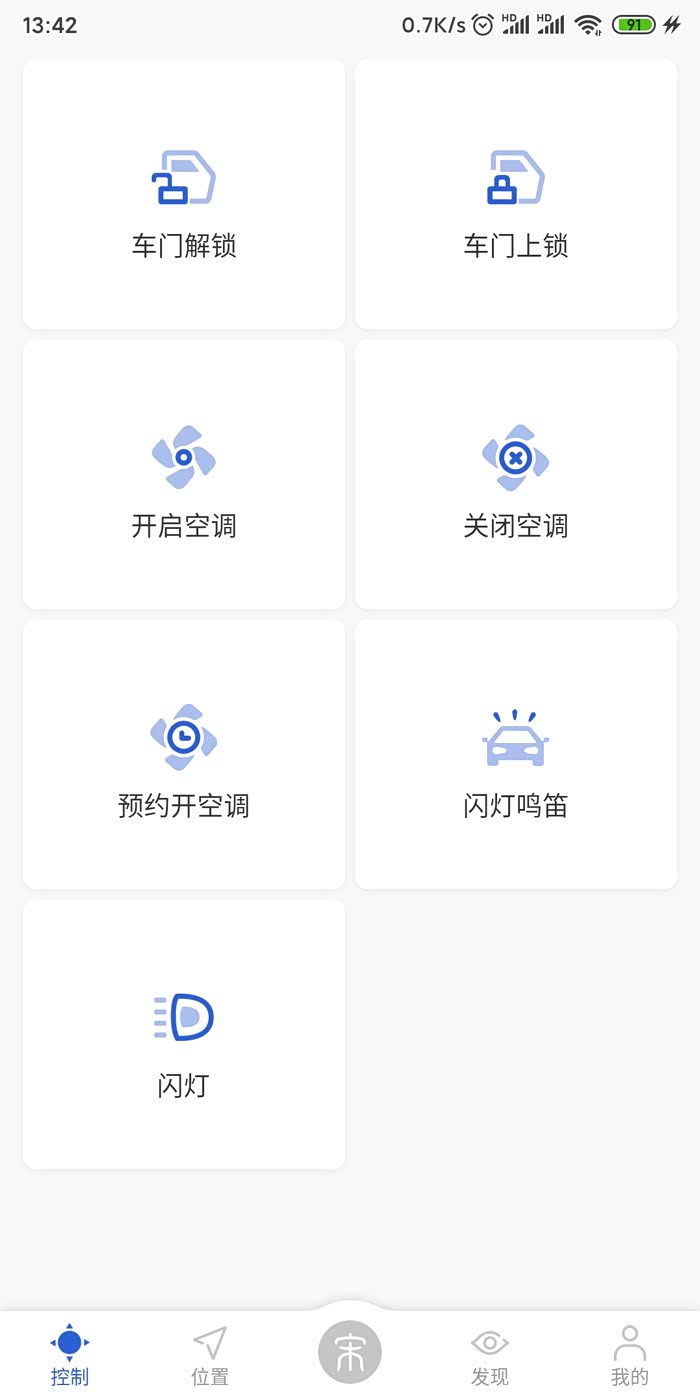700x1400 pixels.
Task: Unlock the car doors (车门解锁)
Action: coord(184,195)
